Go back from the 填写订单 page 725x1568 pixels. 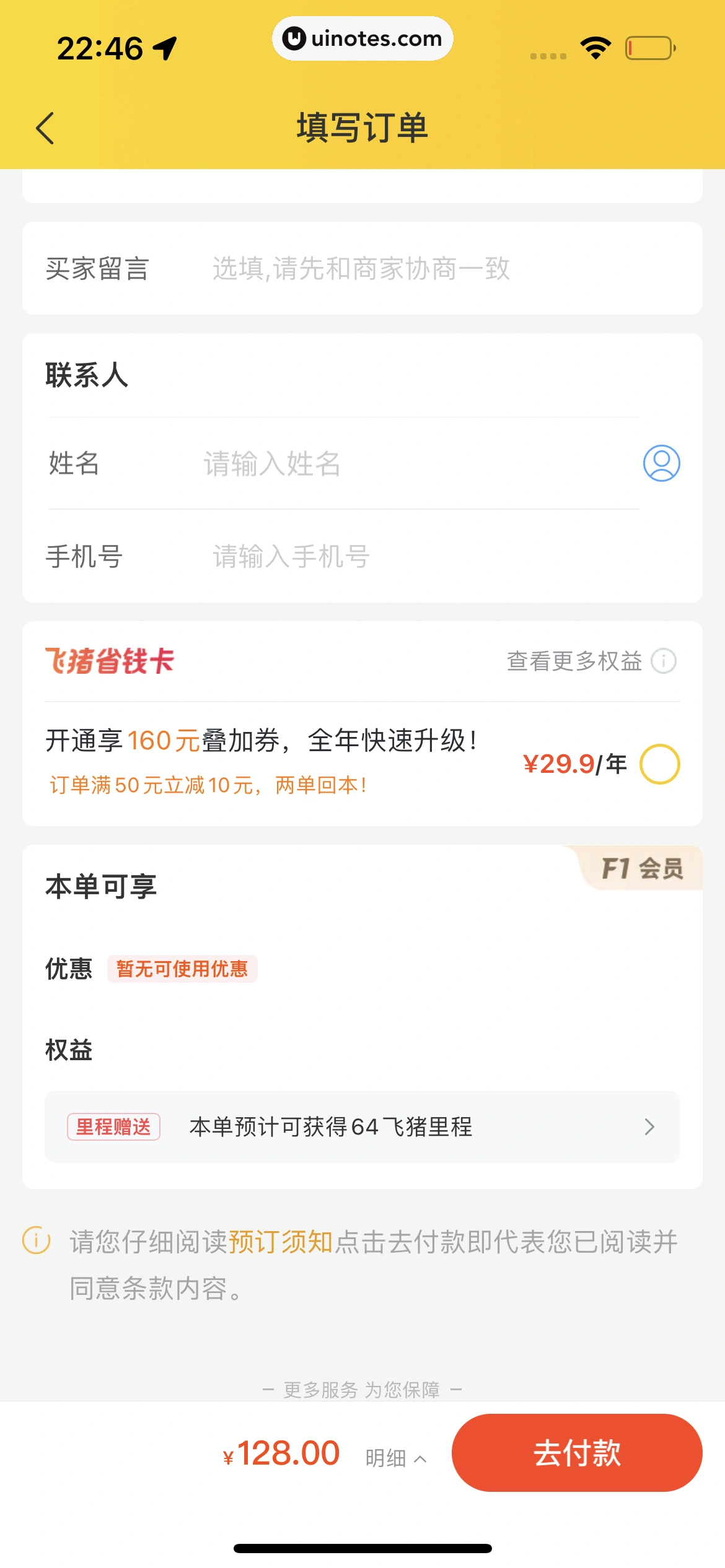click(x=45, y=128)
